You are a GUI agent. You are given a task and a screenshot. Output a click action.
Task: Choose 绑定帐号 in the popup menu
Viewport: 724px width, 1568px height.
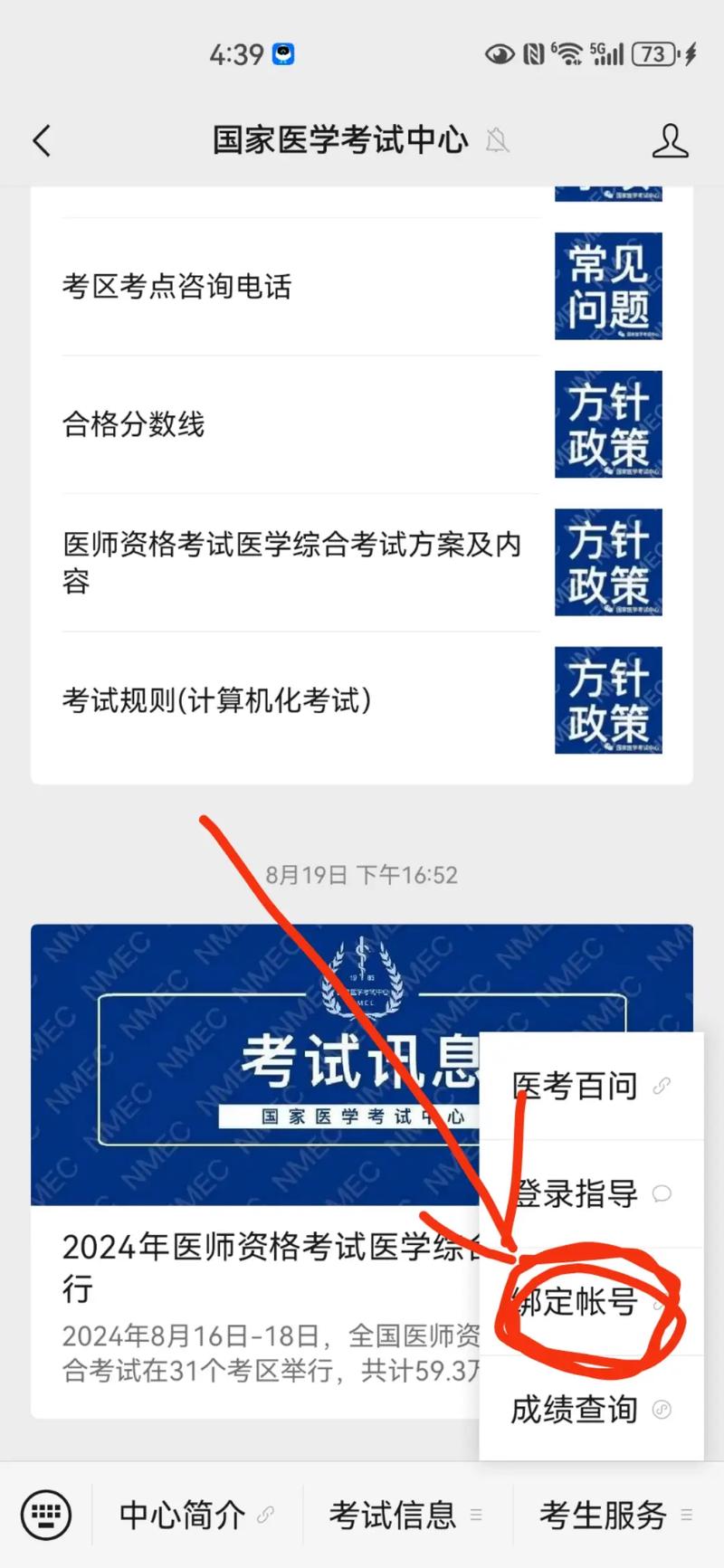click(x=591, y=1301)
